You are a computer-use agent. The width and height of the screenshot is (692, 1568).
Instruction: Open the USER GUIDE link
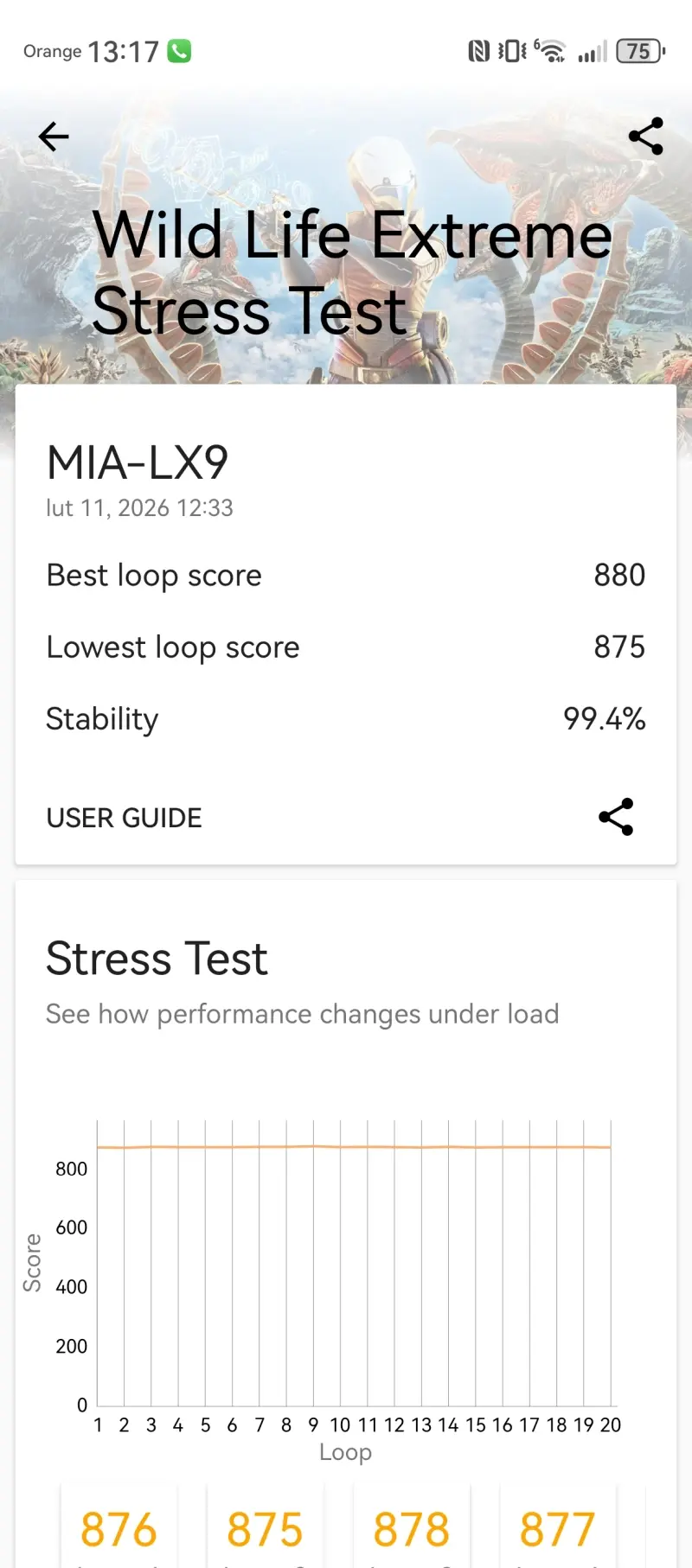pyautogui.click(x=124, y=818)
